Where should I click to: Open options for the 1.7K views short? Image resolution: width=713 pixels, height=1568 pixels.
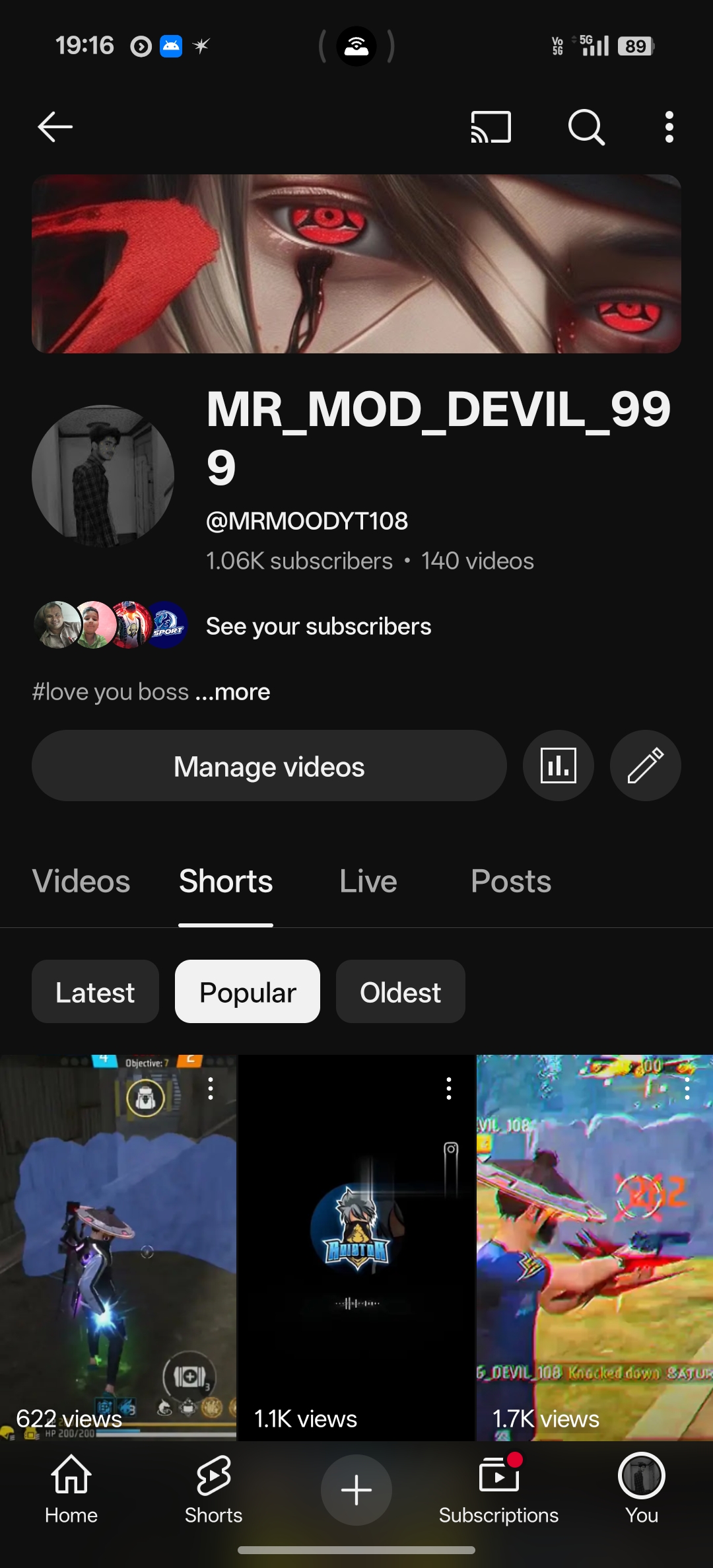click(687, 1088)
